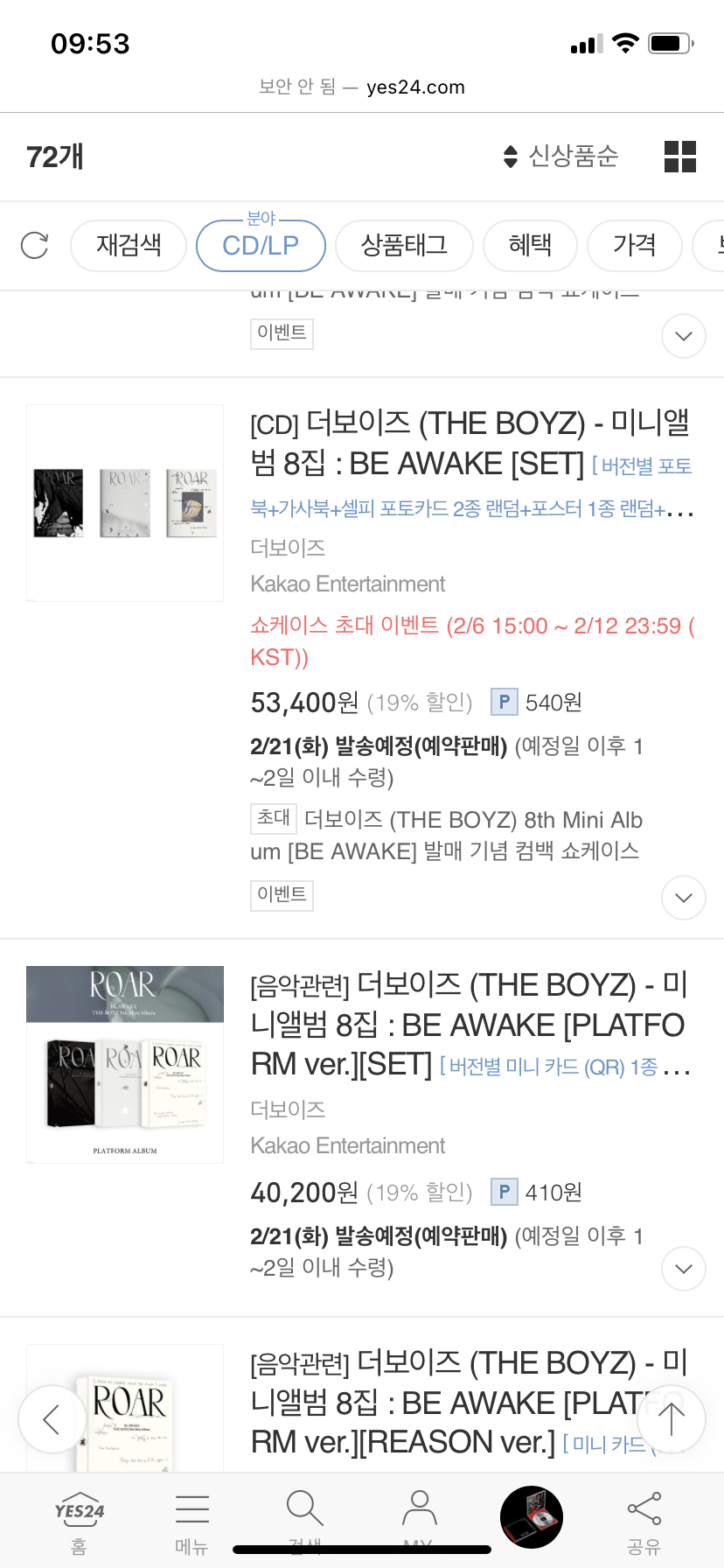This screenshot has width=724, height=1568.
Task: Jump back to the top of list
Action: click(672, 1419)
